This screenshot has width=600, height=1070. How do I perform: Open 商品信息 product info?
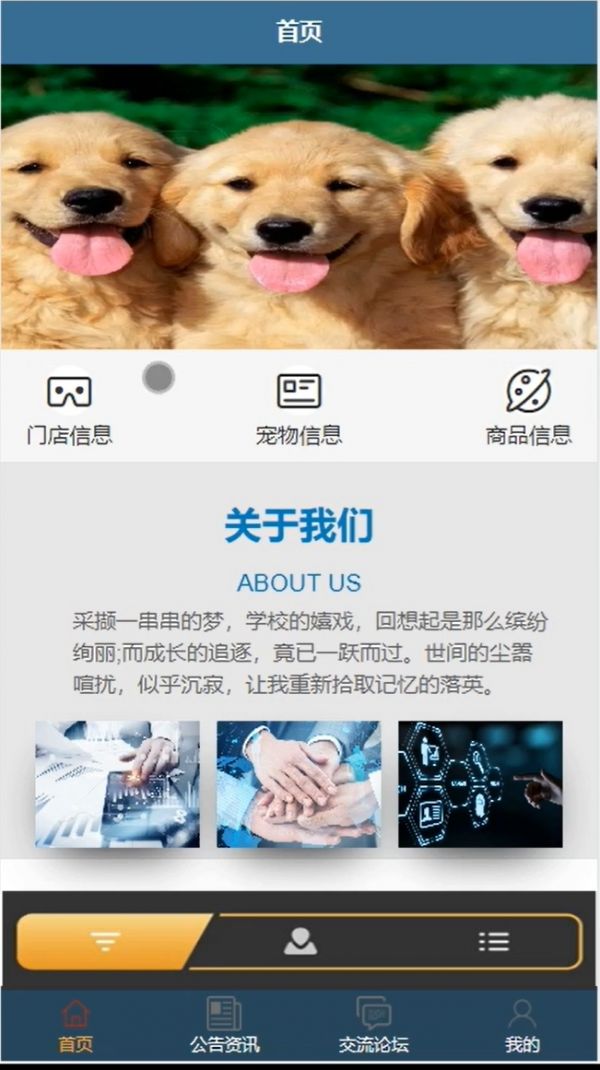tap(528, 407)
